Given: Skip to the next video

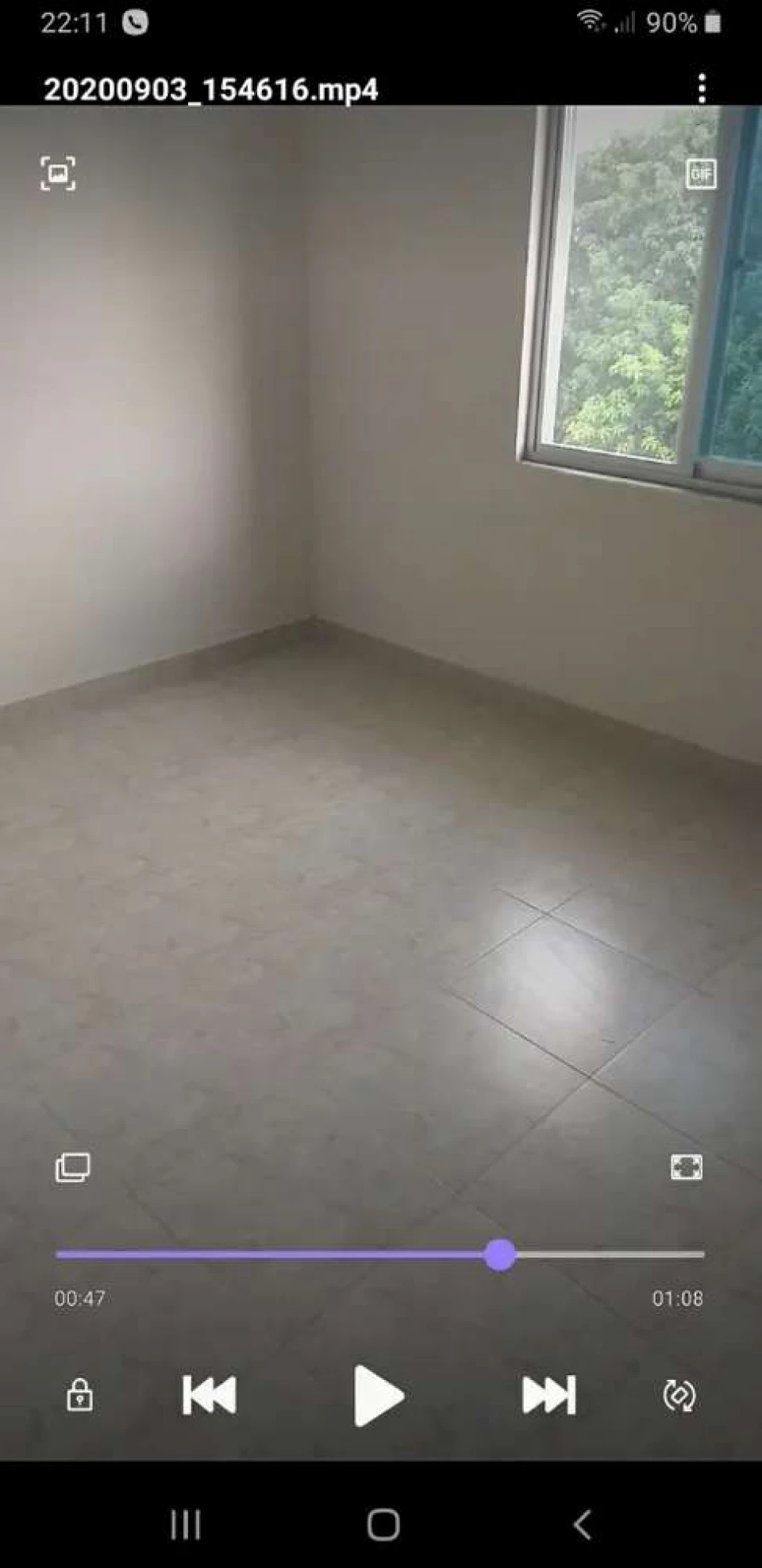Looking at the screenshot, I should point(548,1395).
